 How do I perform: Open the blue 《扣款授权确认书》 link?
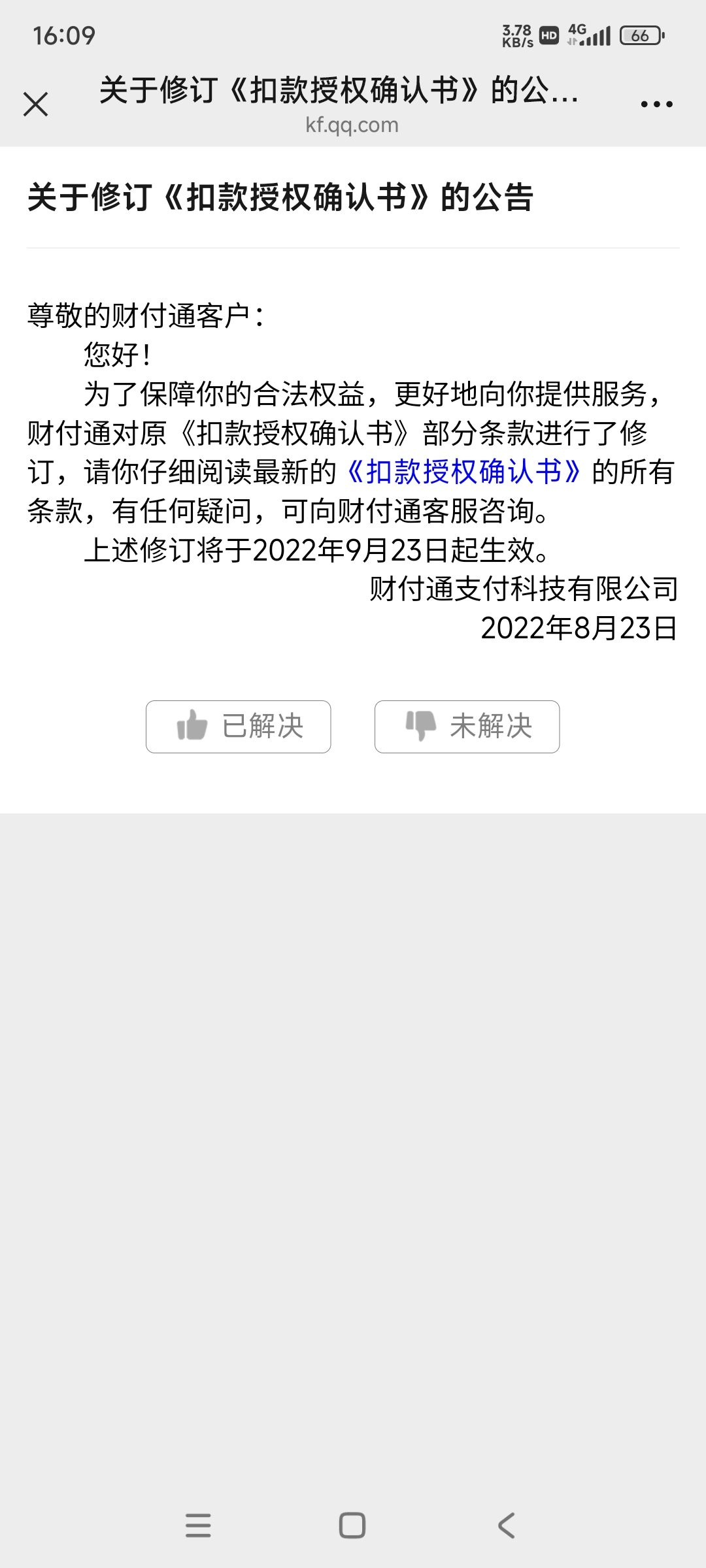pos(463,472)
